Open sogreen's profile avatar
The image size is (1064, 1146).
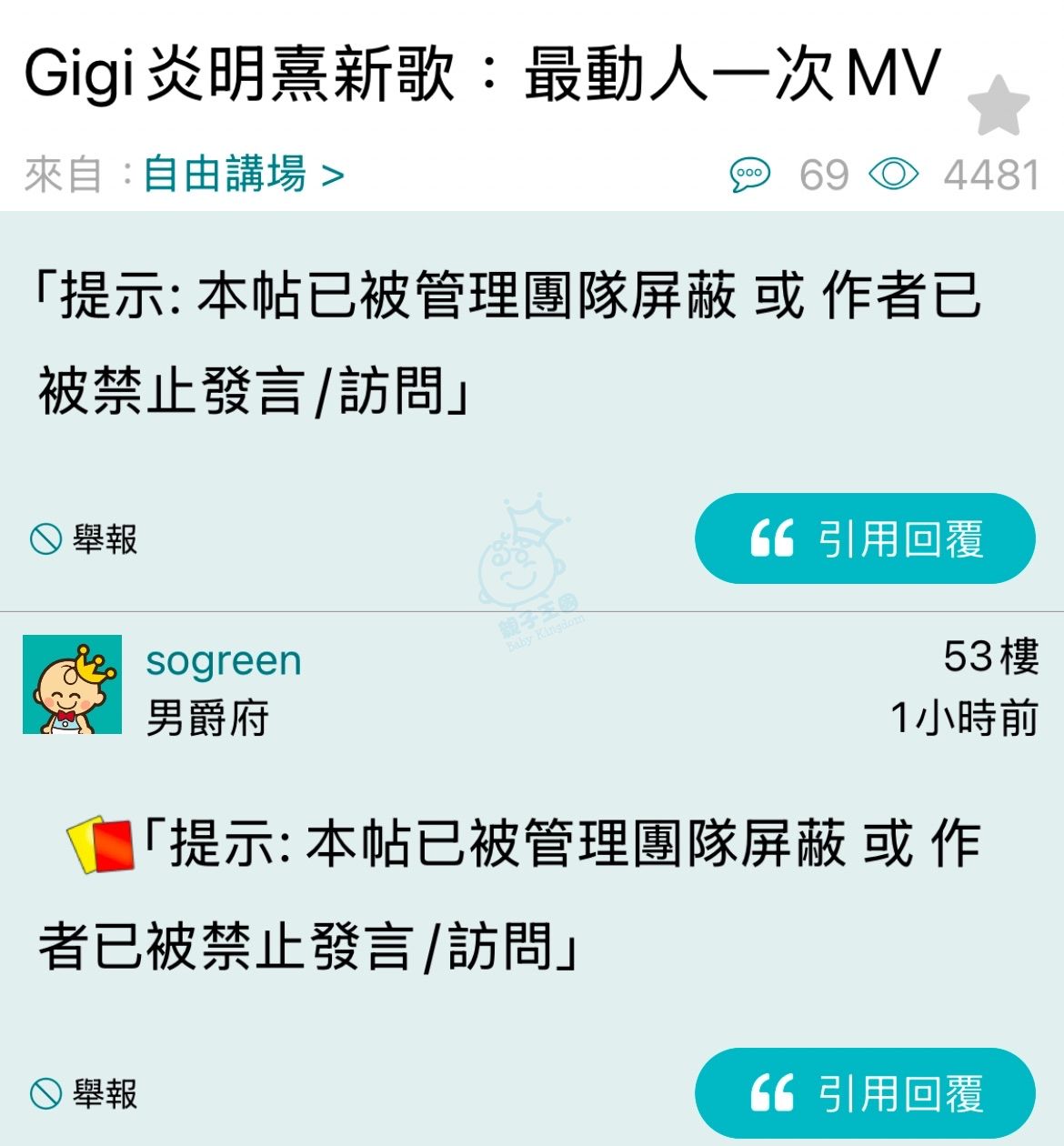point(73,684)
